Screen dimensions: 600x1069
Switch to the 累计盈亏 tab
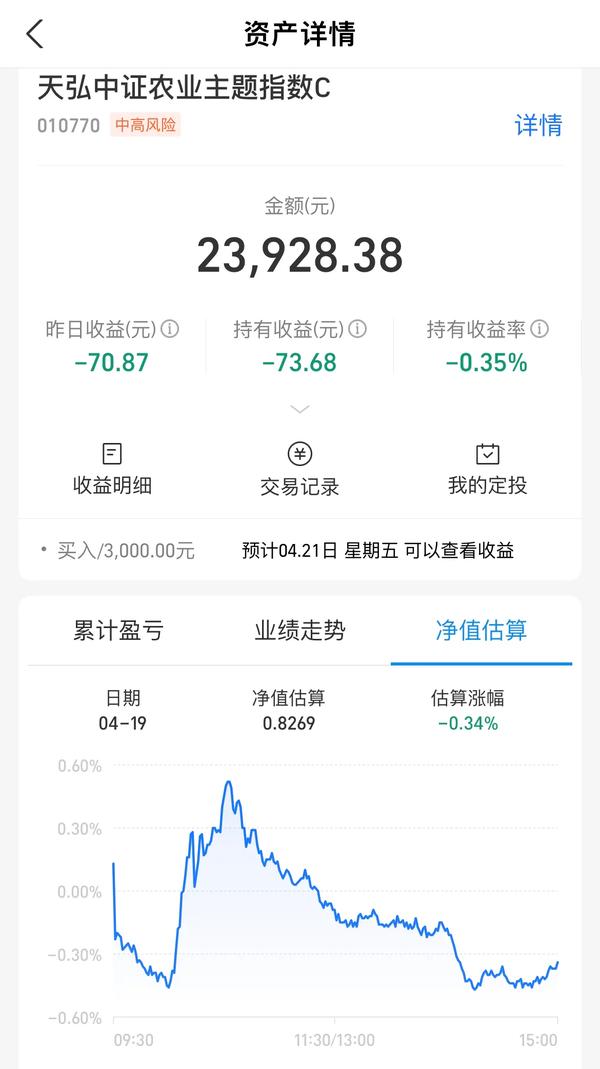pos(119,631)
